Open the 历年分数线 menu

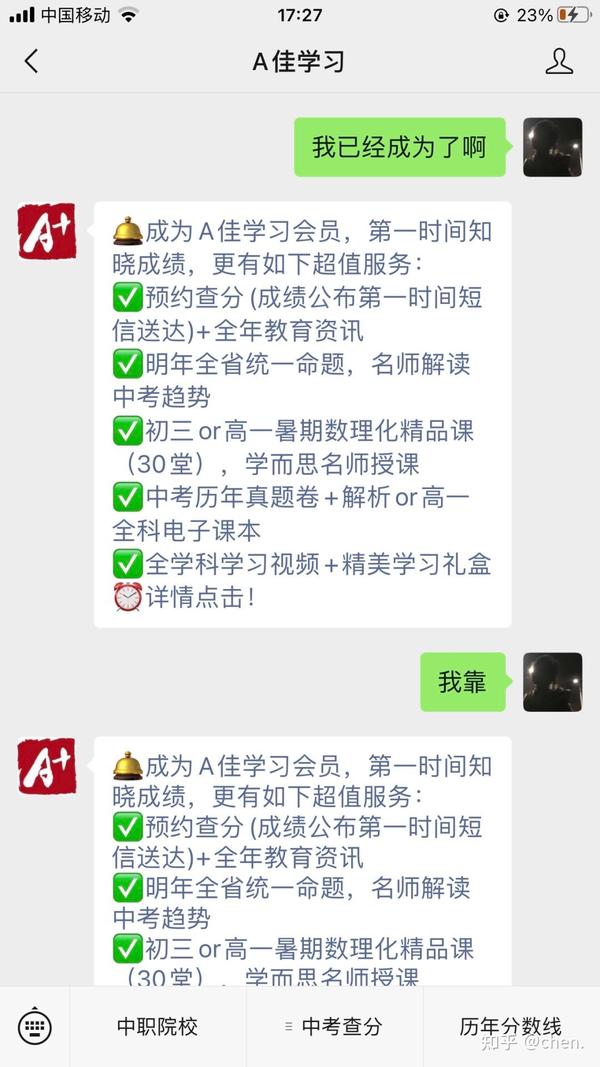[x=512, y=1026]
